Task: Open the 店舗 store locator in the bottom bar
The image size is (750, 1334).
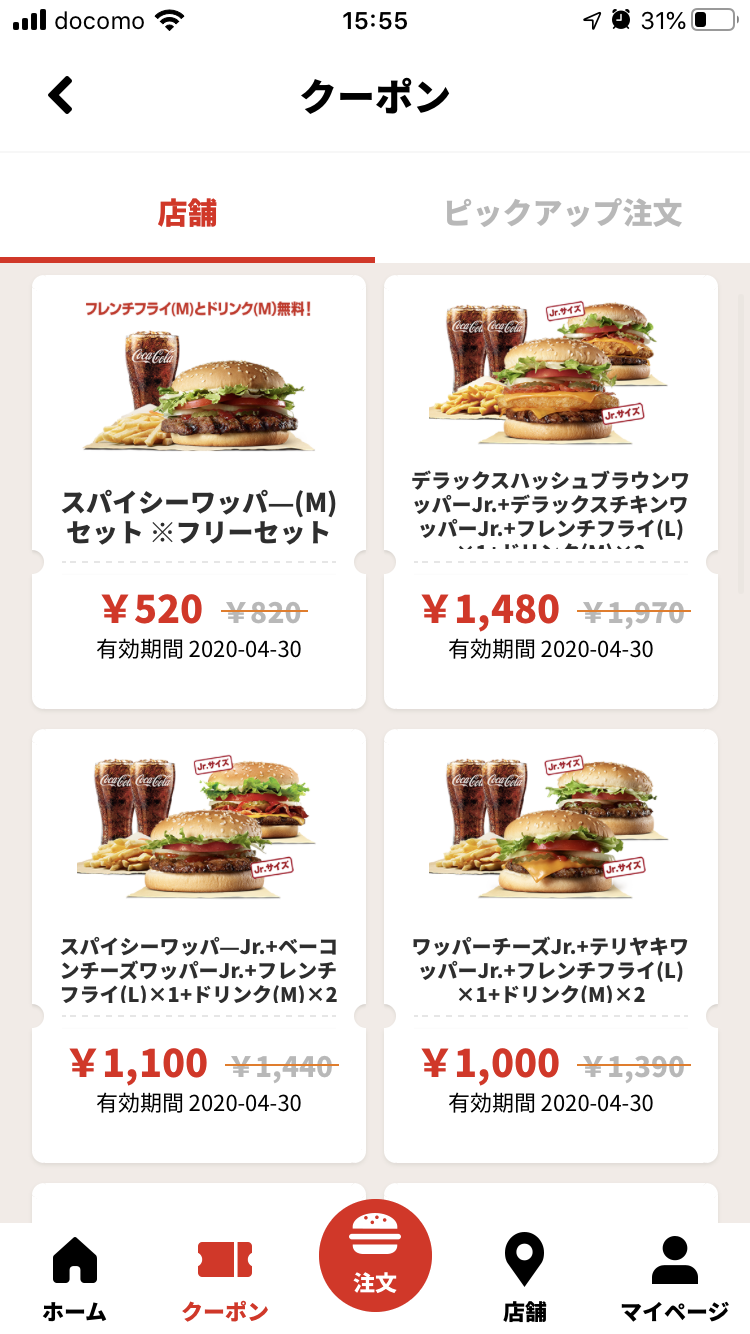Action: (524, 1279)
